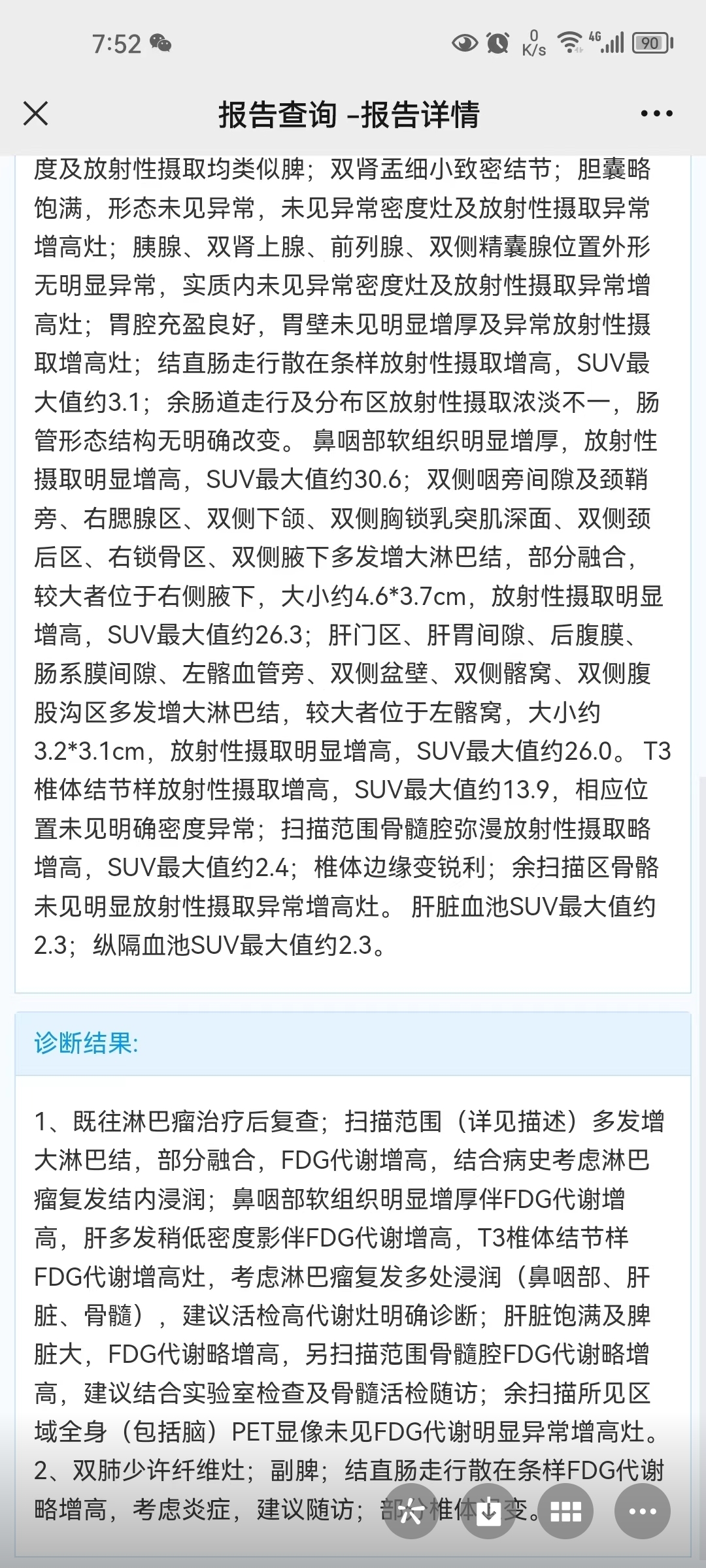Viewport: 706px width, 1568px height.
Task: Close the report details page
Action: 36,114
